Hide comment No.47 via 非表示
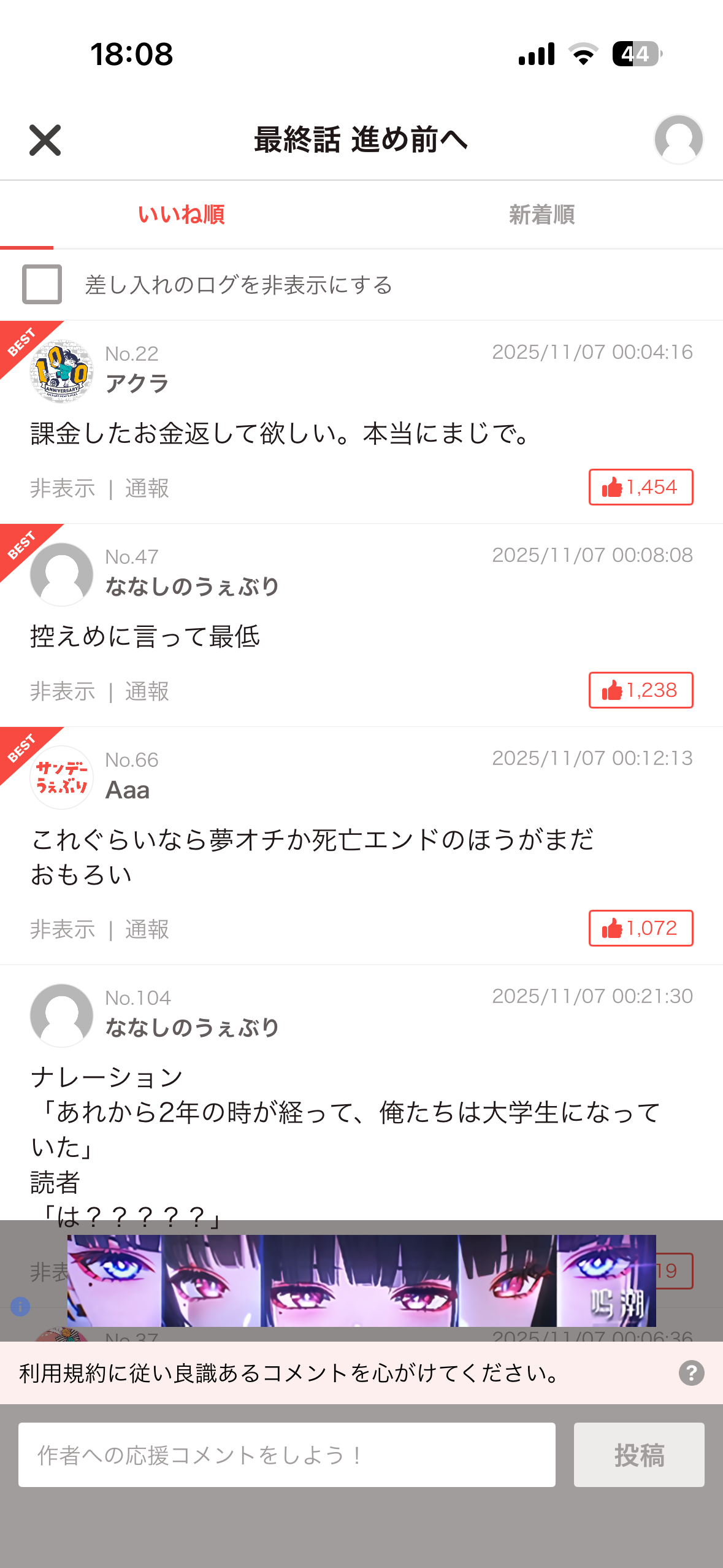This screenshot has height=1568, width=723. [63, 691]
